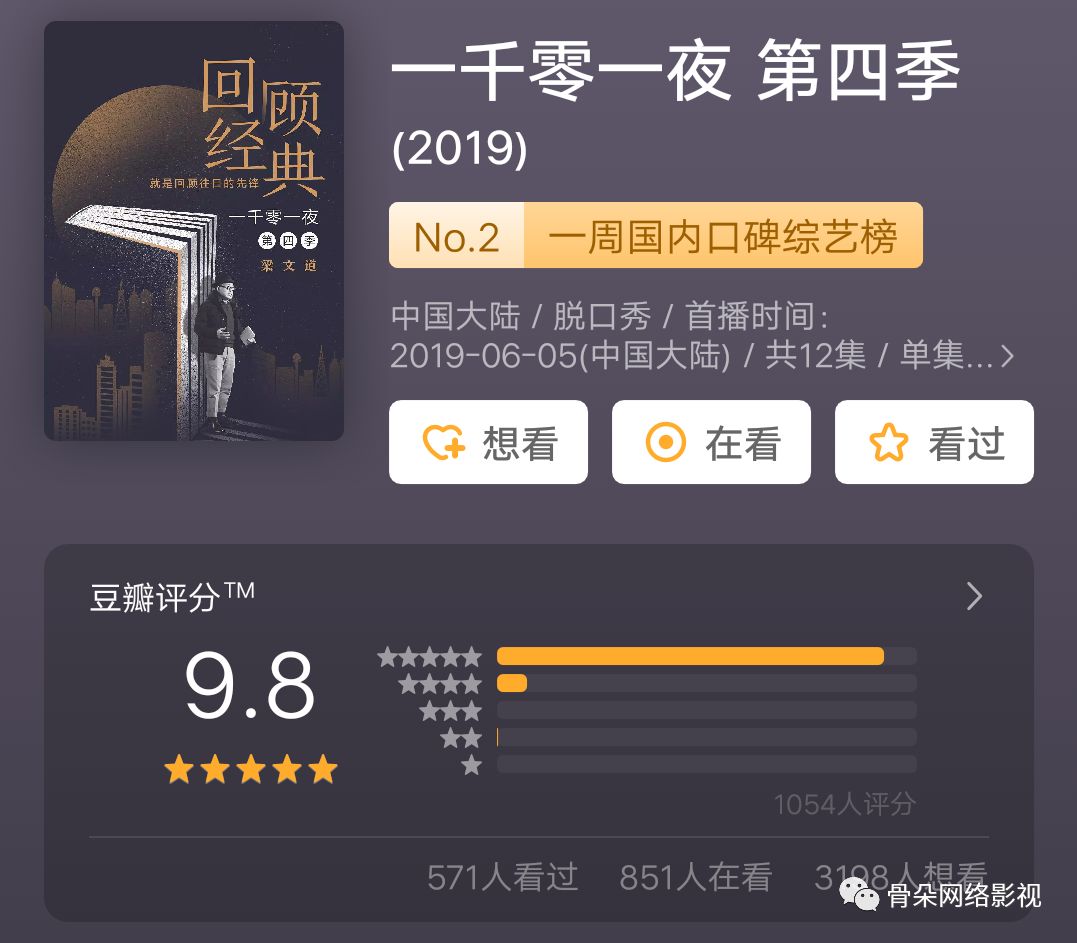Viewport: 1077px width, 943px height.
Task: Open the No.2 一周国内口碑综艺榜 ranking
Action: tap(655, 236)
